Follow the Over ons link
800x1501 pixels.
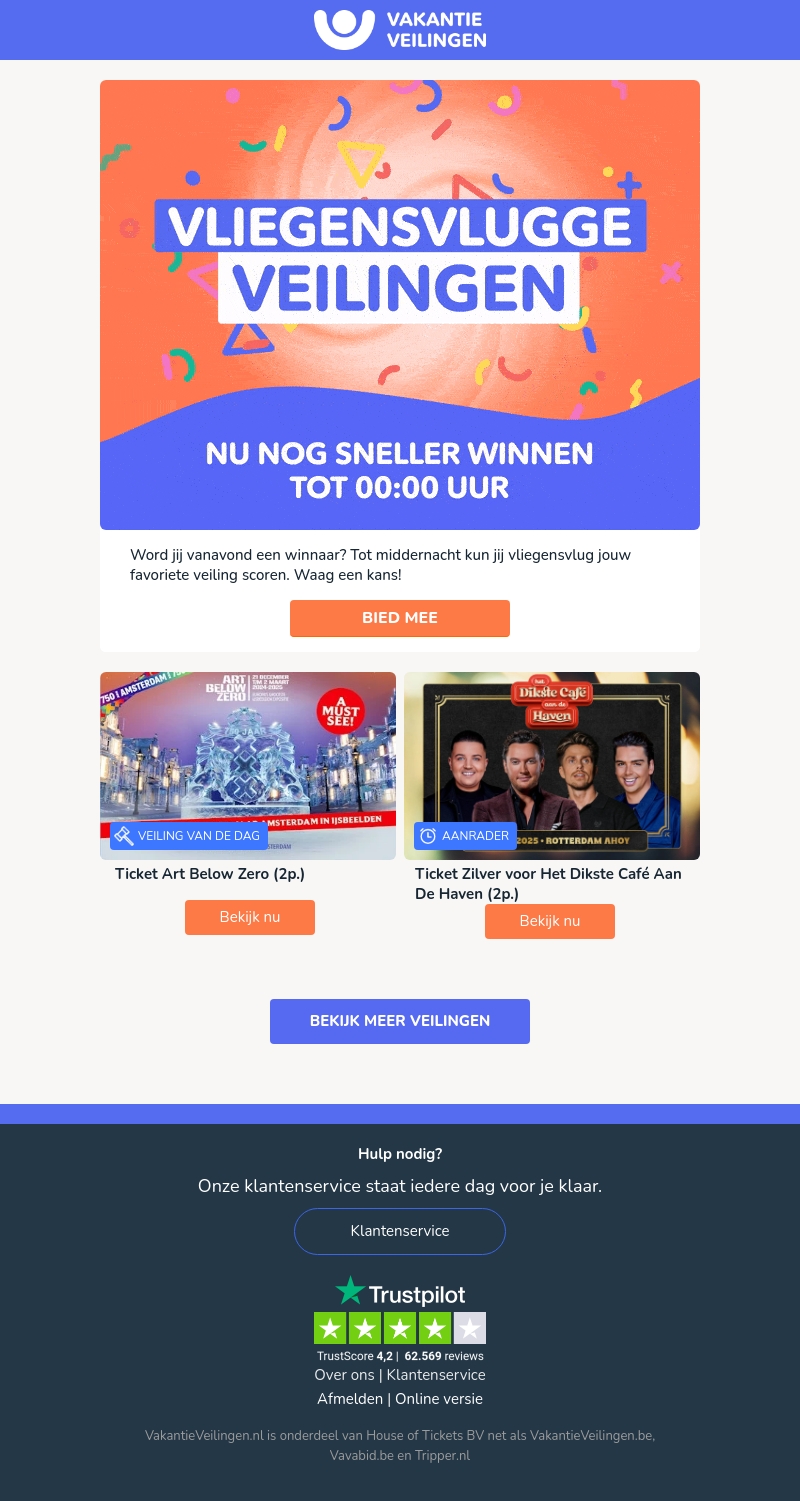click(x=344, y=1375)
